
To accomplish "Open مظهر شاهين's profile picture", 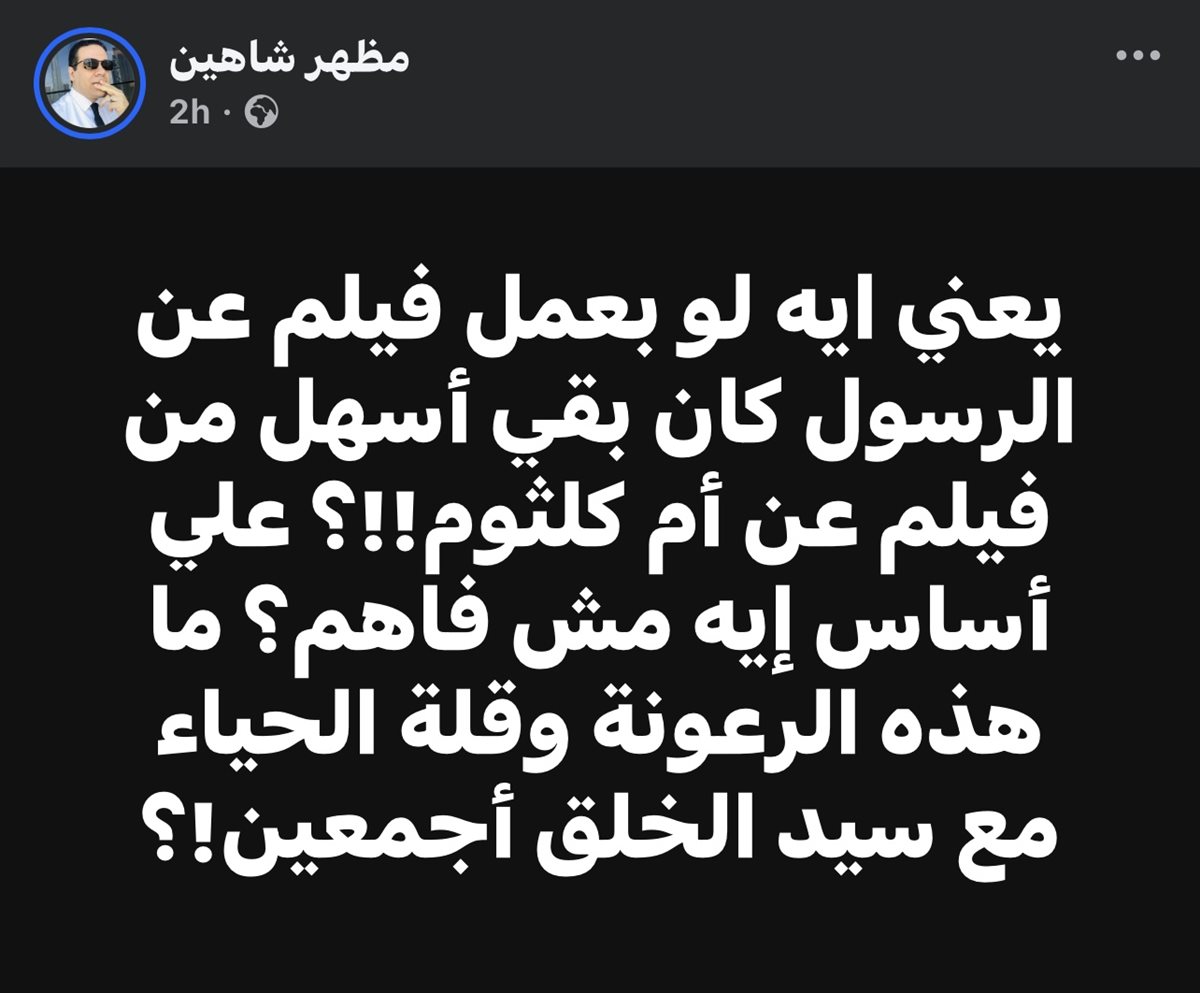I will coord(91,82).
